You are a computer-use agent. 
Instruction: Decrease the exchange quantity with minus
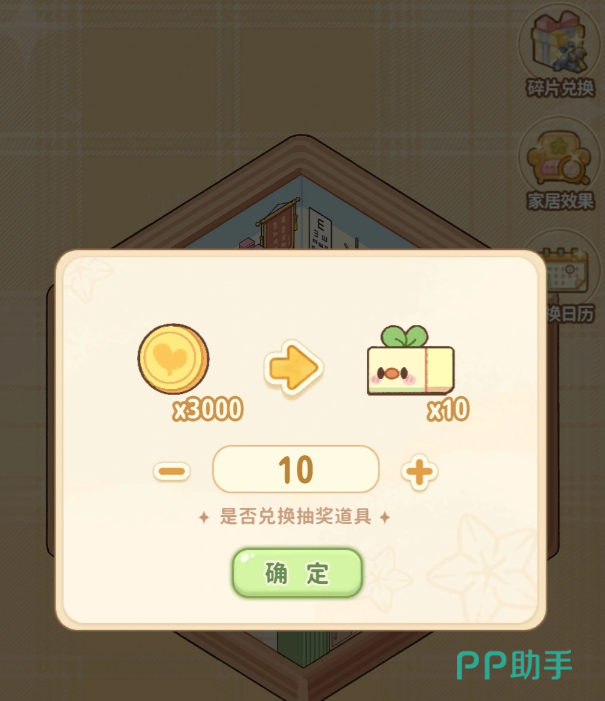172,471
